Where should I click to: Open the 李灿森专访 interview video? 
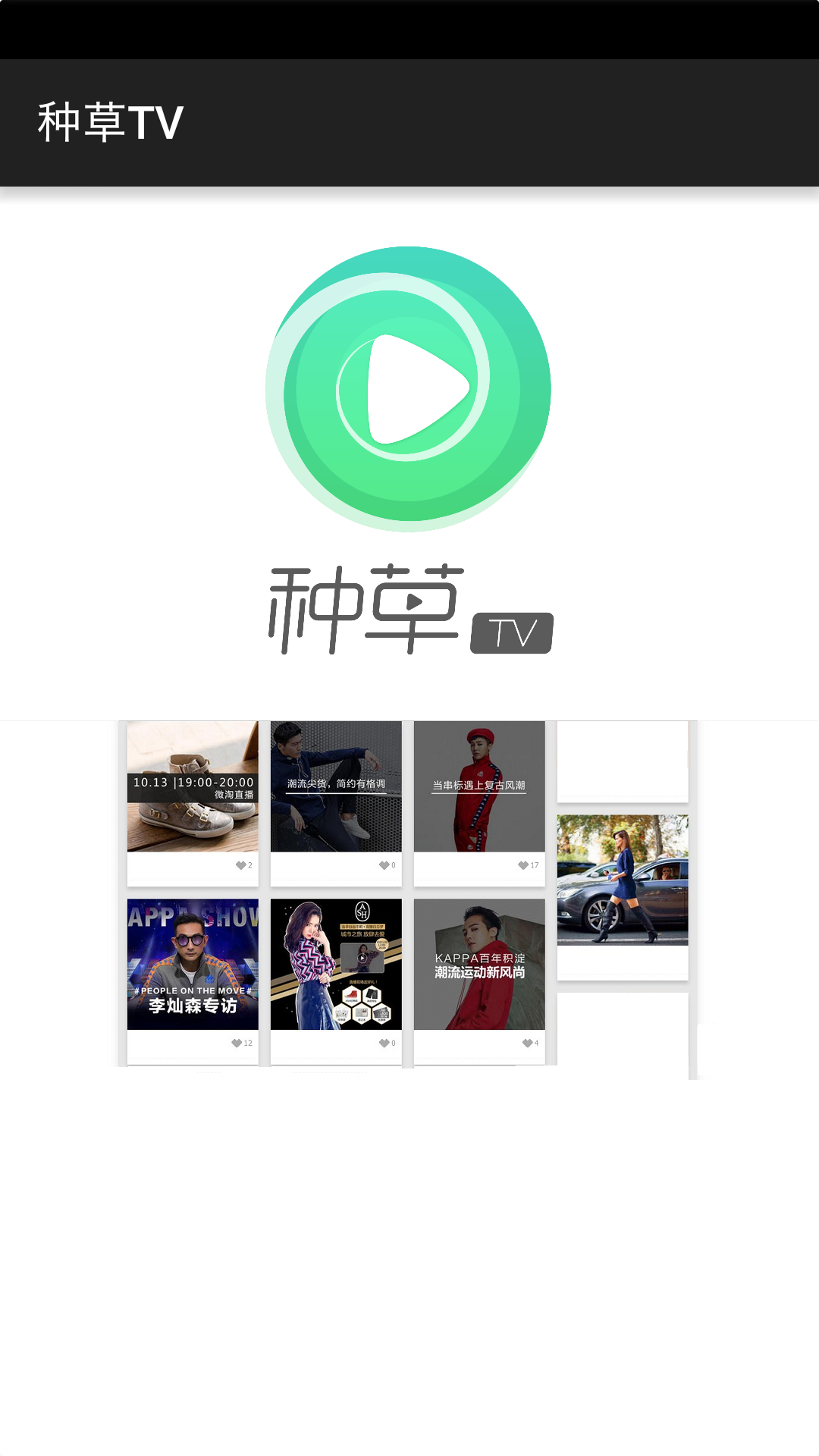192,963
